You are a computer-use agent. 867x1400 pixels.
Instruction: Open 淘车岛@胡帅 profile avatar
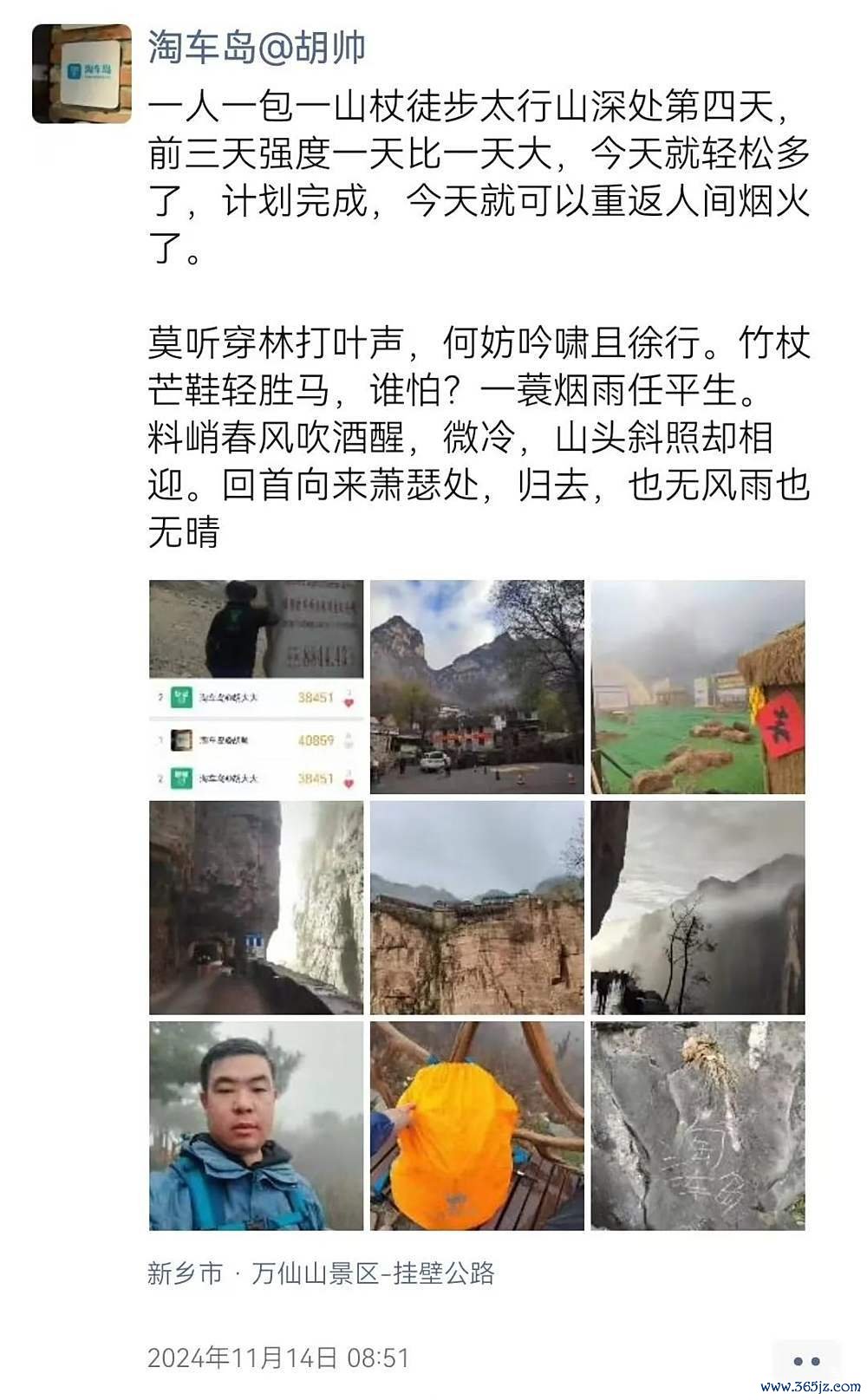click(81, 74)
